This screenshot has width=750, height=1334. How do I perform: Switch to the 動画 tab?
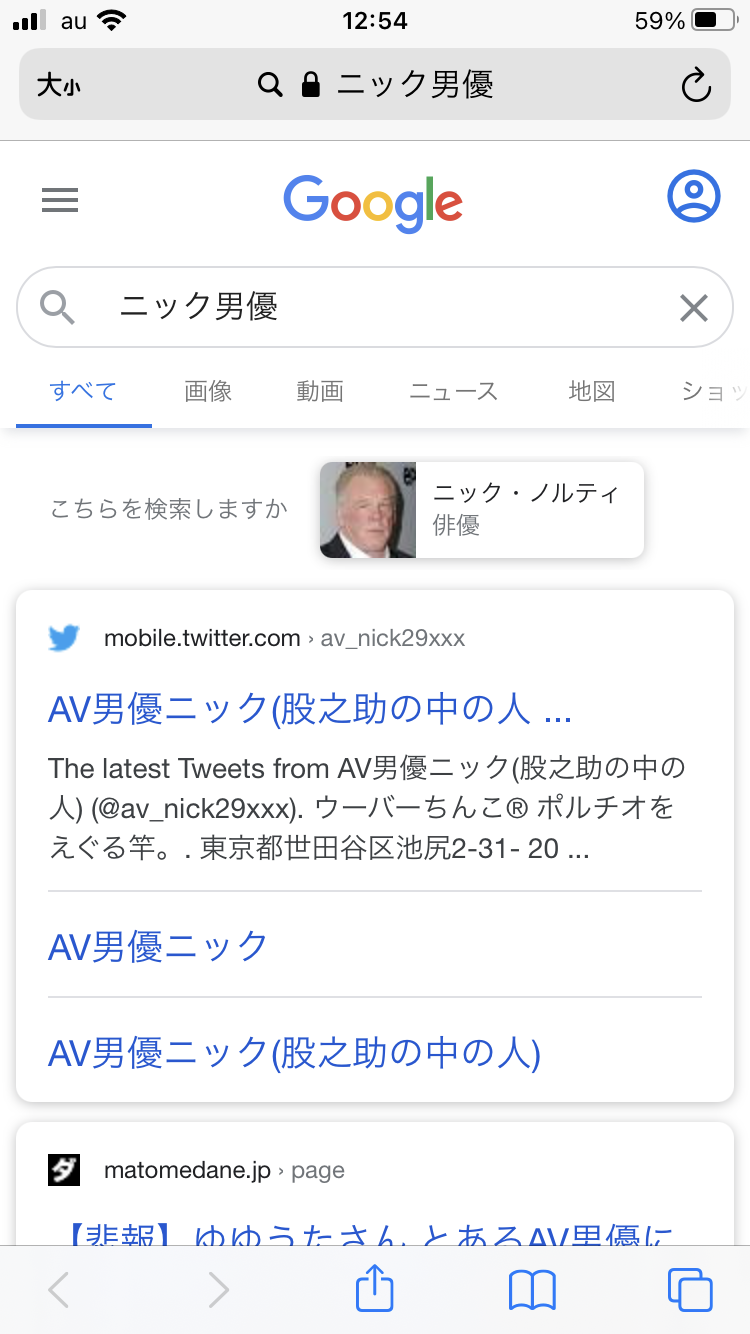click(320, 391)
